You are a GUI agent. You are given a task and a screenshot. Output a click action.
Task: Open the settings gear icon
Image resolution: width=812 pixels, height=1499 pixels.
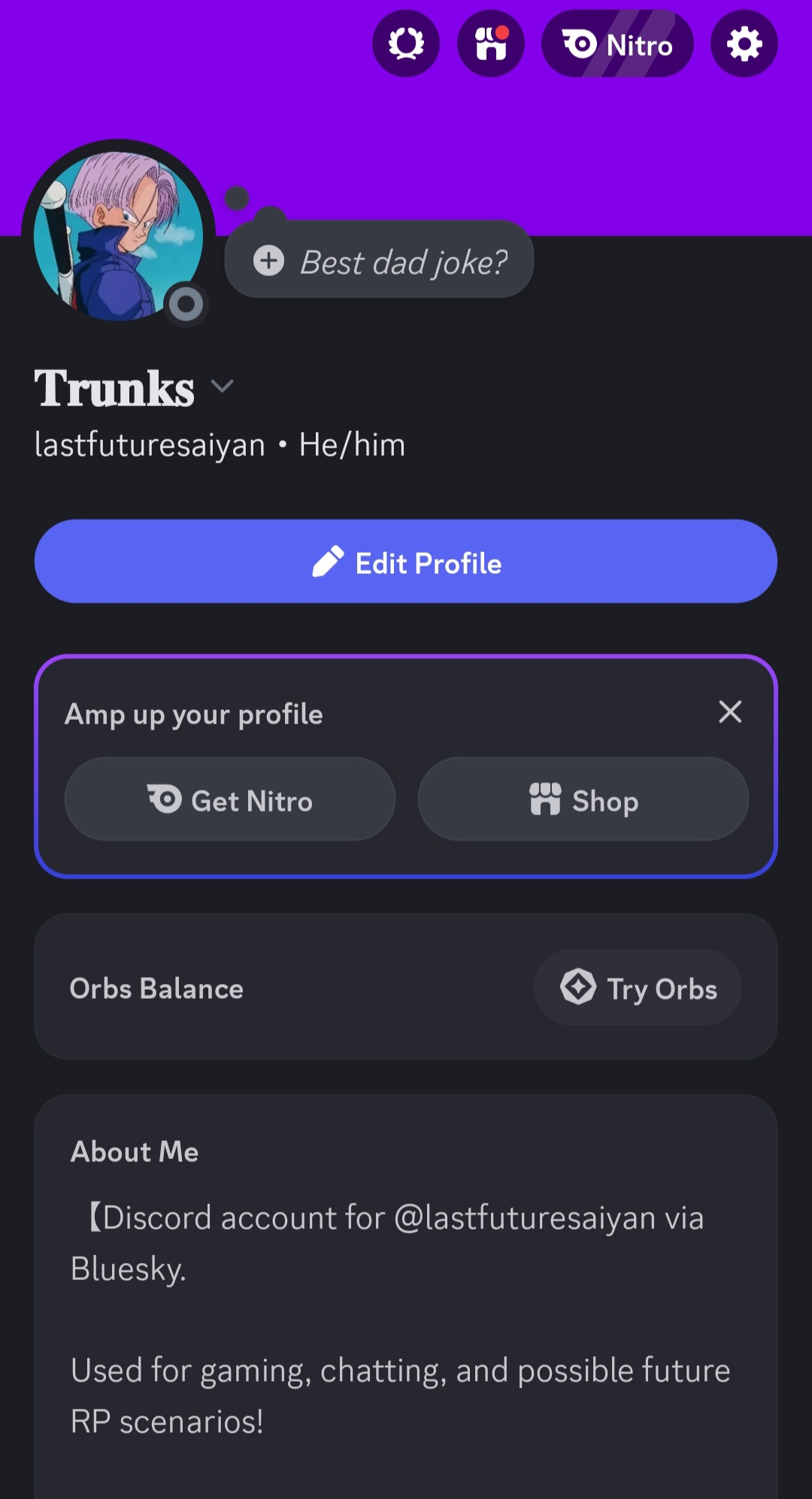coord(744,44)
